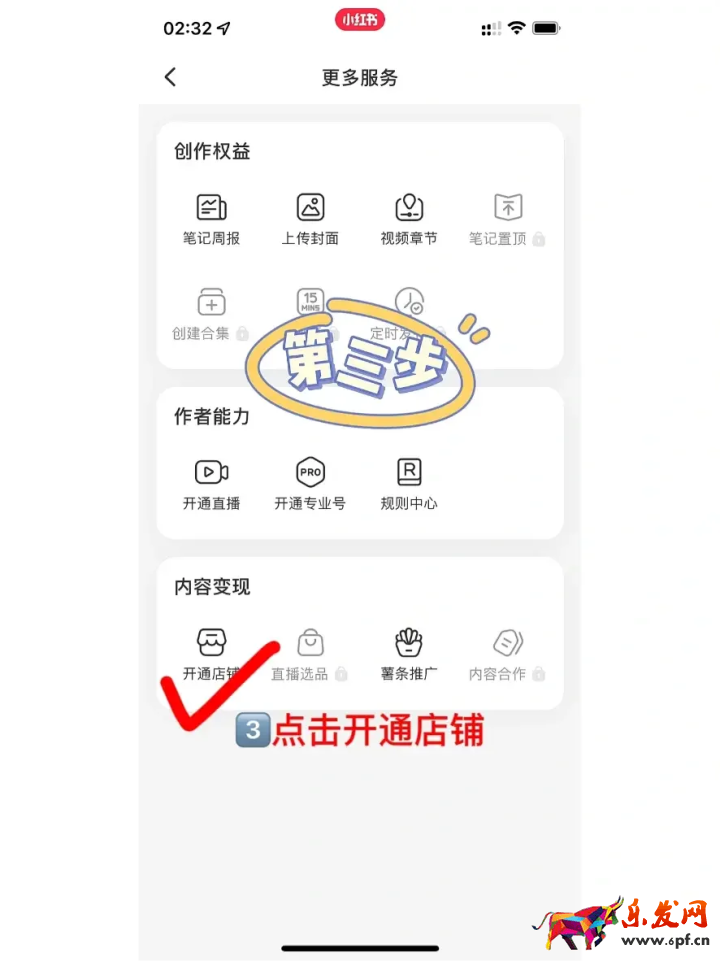Choose 开通直播 under 作者能力

[x=211, y=484]
